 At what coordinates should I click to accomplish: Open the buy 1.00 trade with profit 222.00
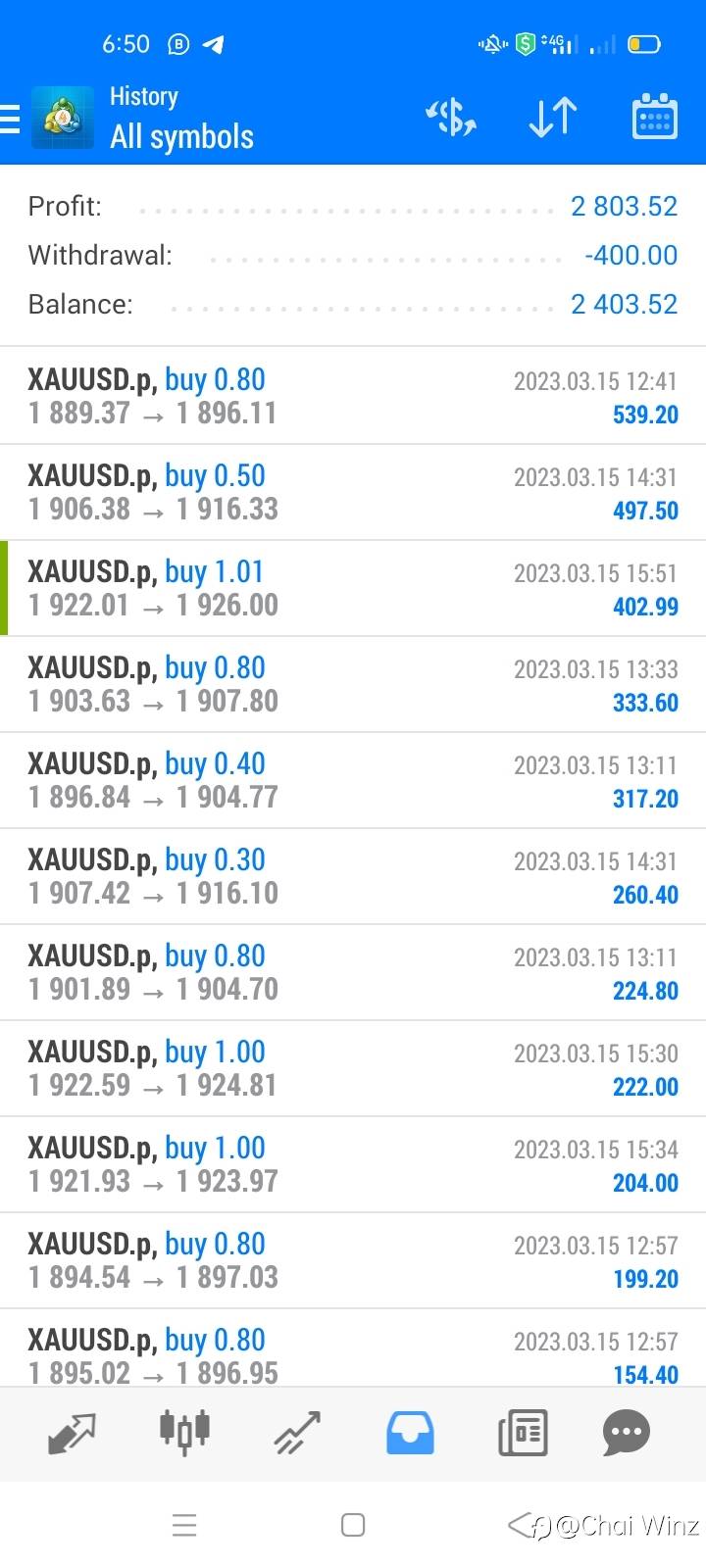click(353, 1068)
